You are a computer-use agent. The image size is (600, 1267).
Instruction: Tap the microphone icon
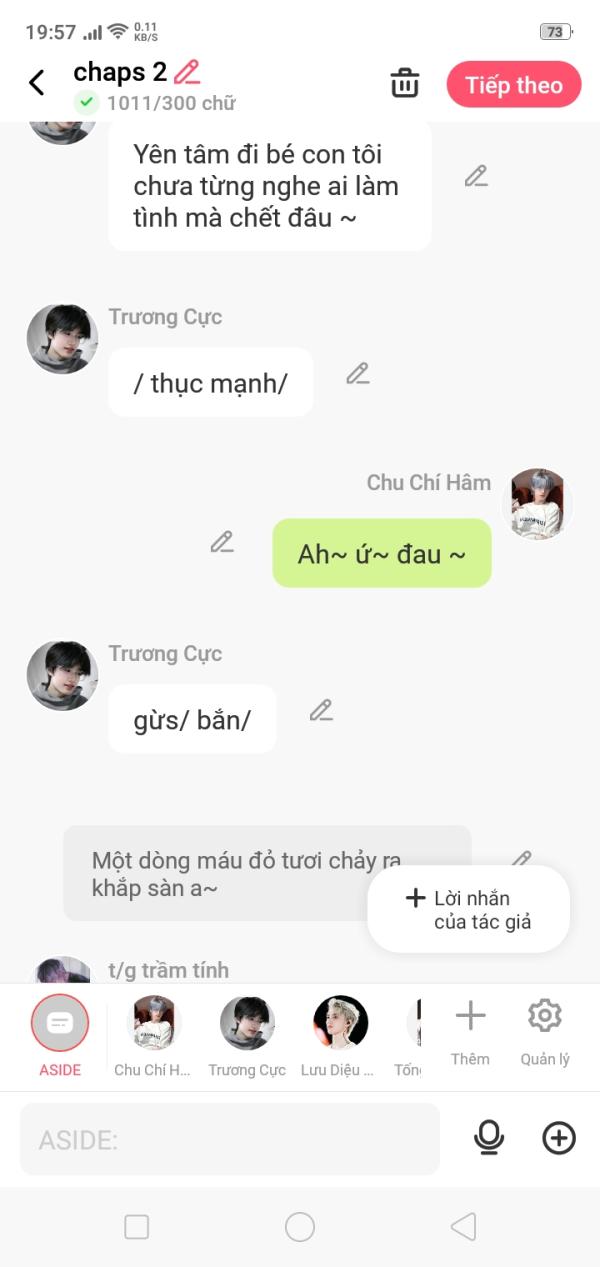click(x=489, y=1138)
